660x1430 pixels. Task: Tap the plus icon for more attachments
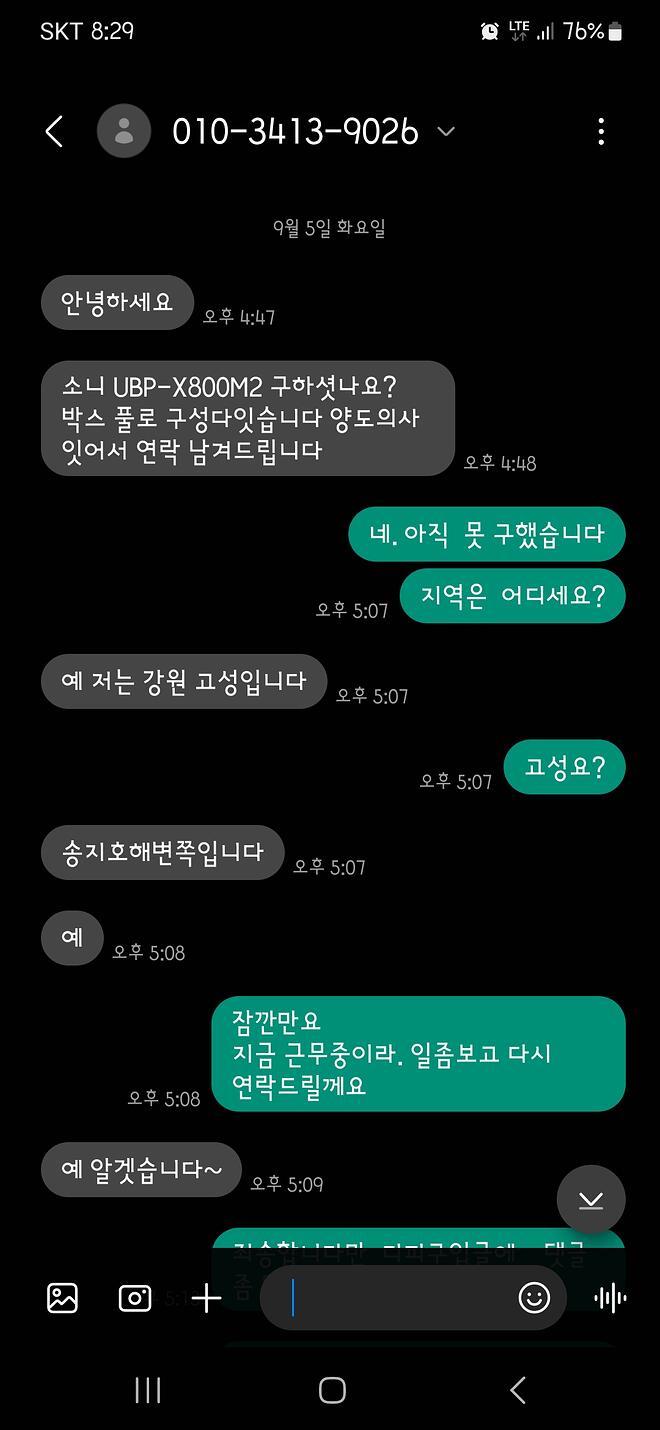coord(206,1298)
